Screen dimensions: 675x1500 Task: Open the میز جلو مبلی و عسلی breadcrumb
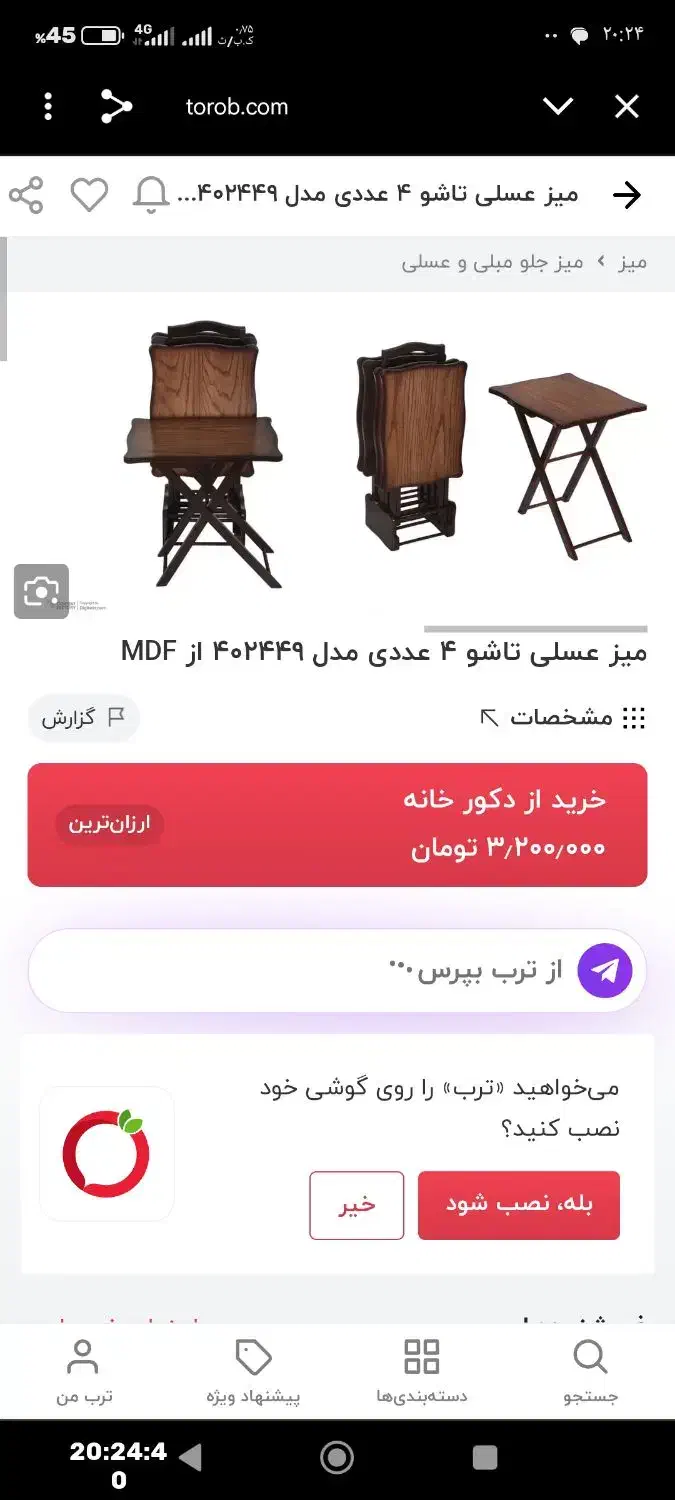(x=492, y=263)
